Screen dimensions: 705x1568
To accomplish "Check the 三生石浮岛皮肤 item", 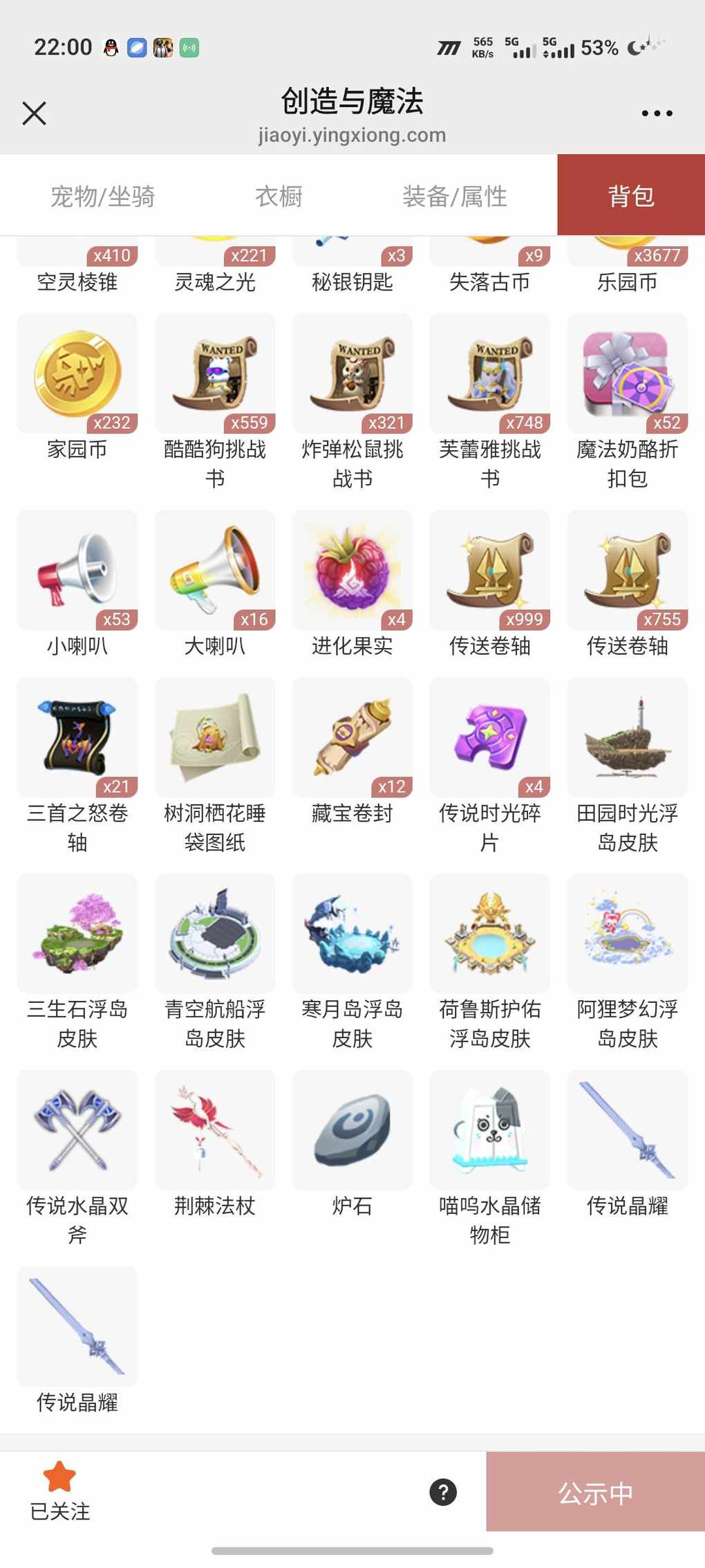I will click(x=77, y=934).
